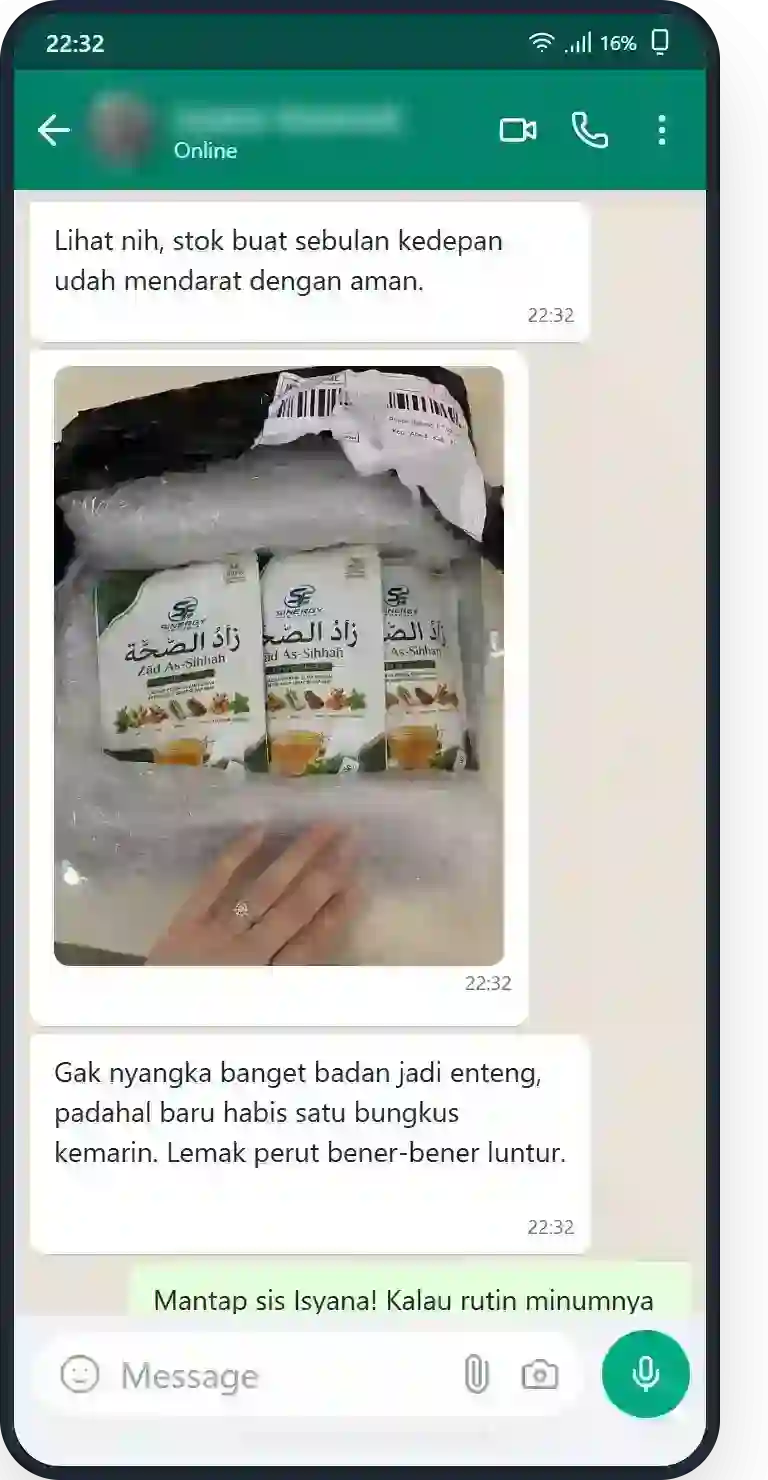768x1480 pixels.
Task: Go back to the chat list
Action: (54, 130)
